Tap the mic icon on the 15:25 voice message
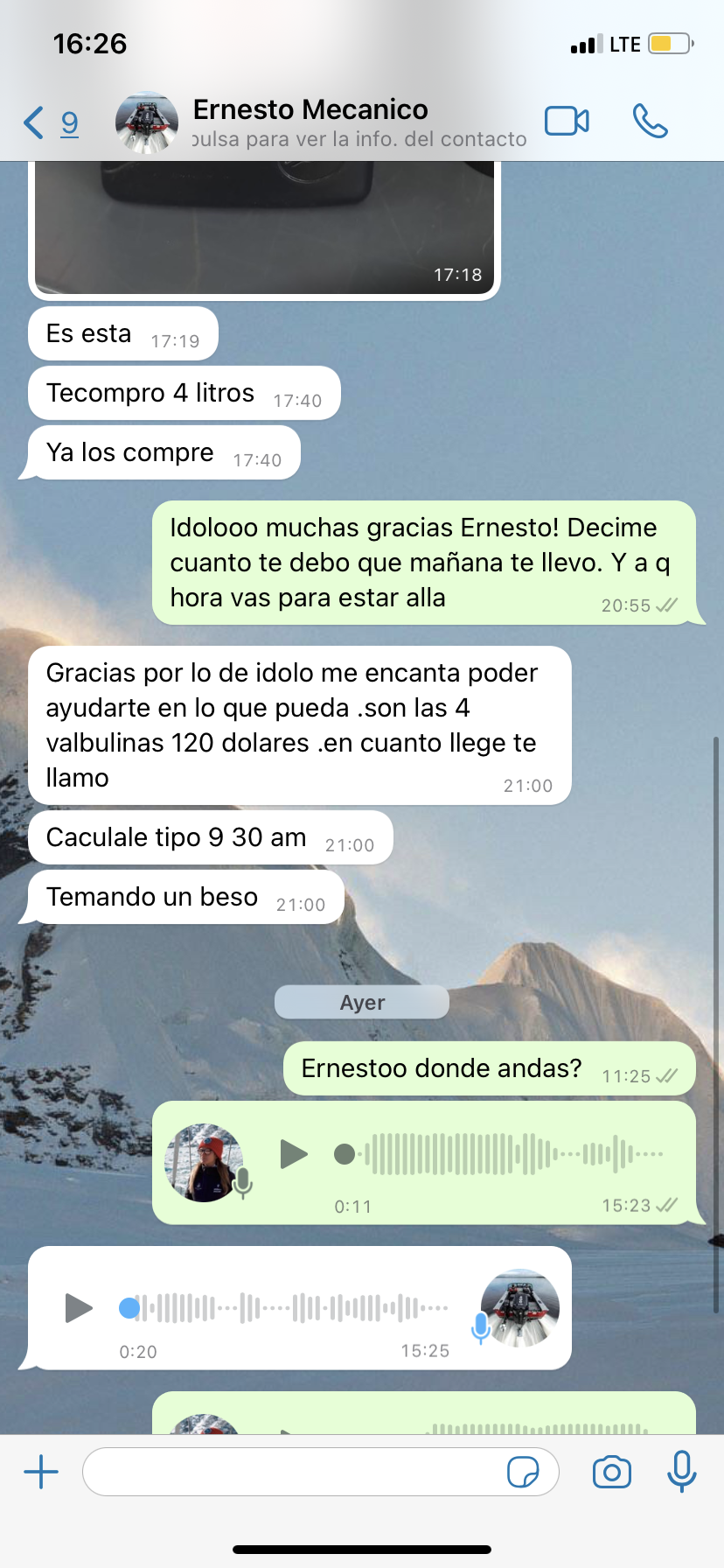Screen dimensions: 724x1568 click(480, 1328)
